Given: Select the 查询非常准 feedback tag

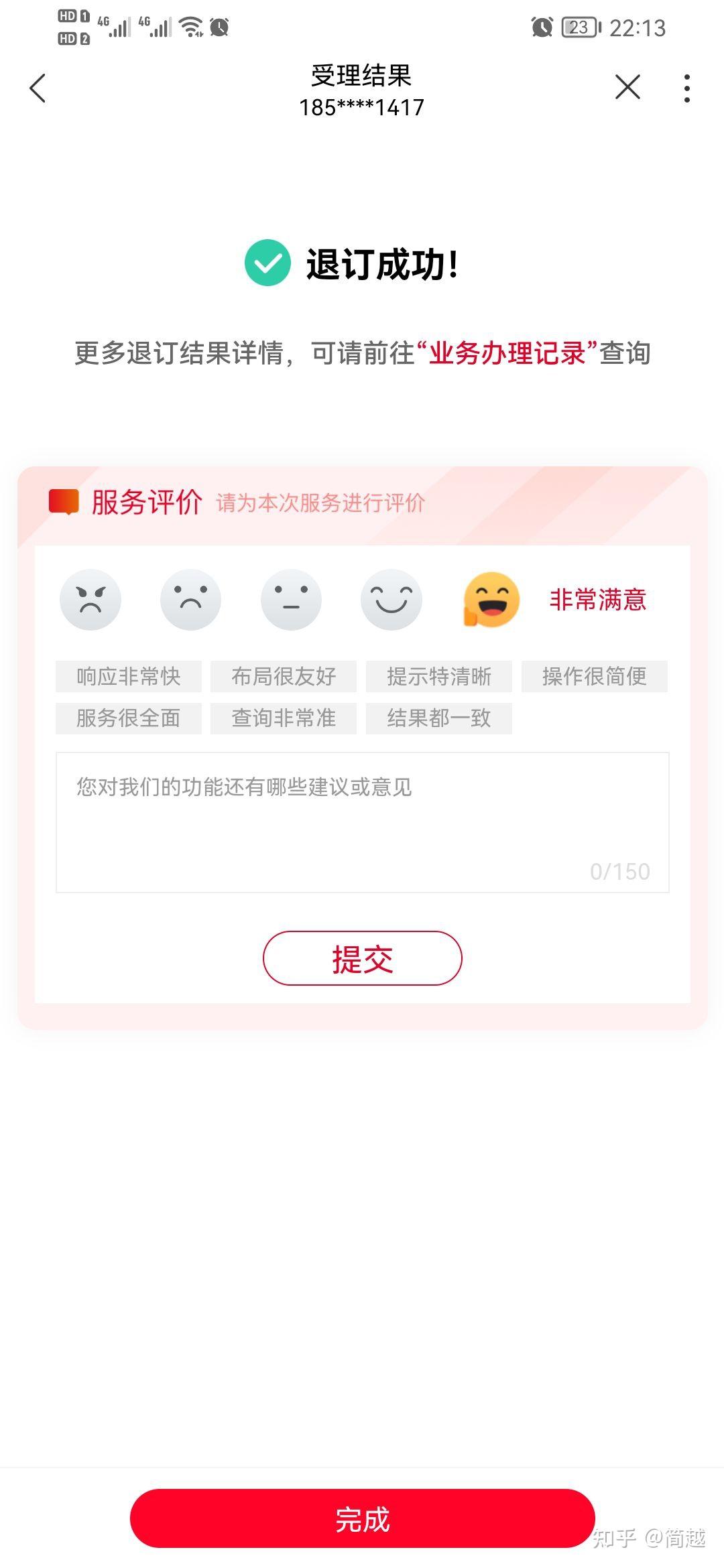Looking at the screenshot, I should [284, 718].
